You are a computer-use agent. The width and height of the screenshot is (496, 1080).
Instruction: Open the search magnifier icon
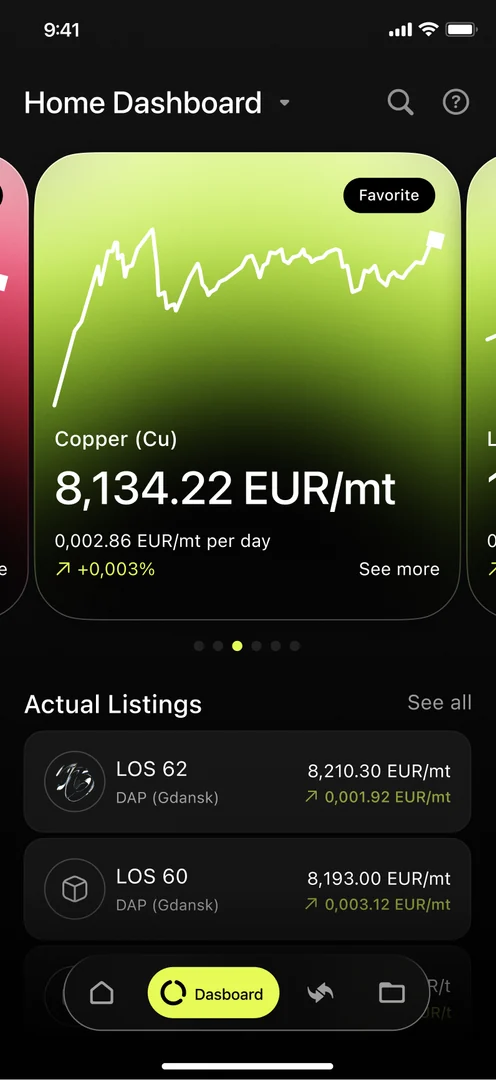[400, 103]
